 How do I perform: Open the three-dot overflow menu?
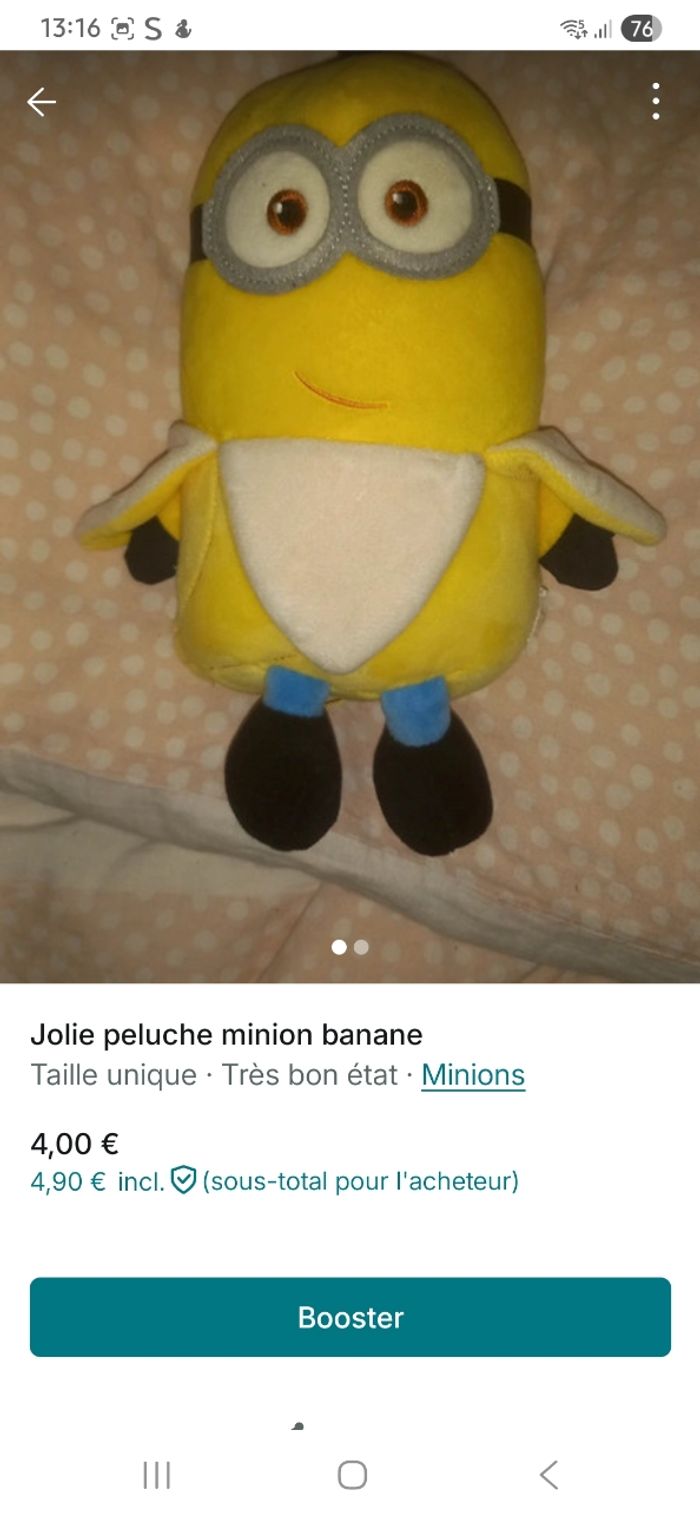click(655, 101)
